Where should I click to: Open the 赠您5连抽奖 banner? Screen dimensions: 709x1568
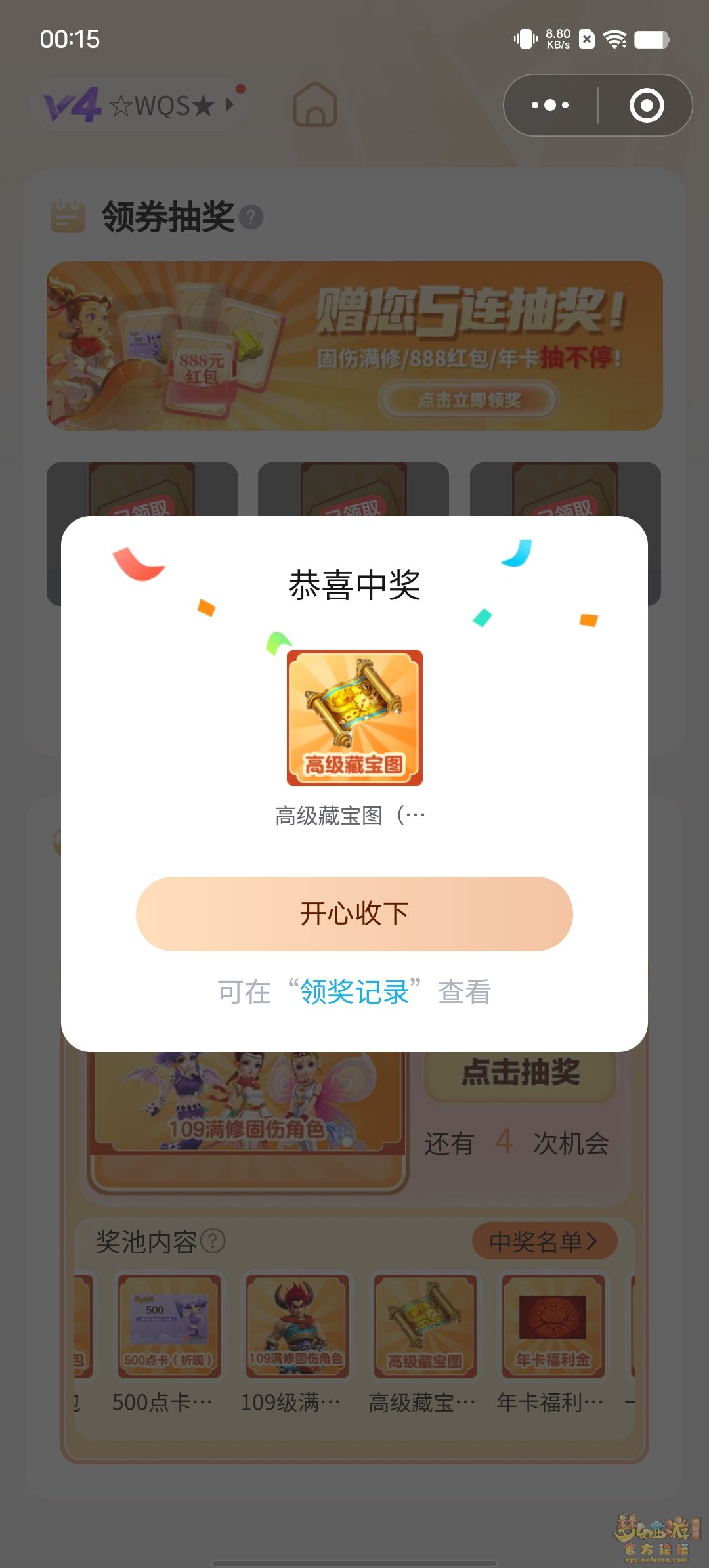[x=354, y=346]
